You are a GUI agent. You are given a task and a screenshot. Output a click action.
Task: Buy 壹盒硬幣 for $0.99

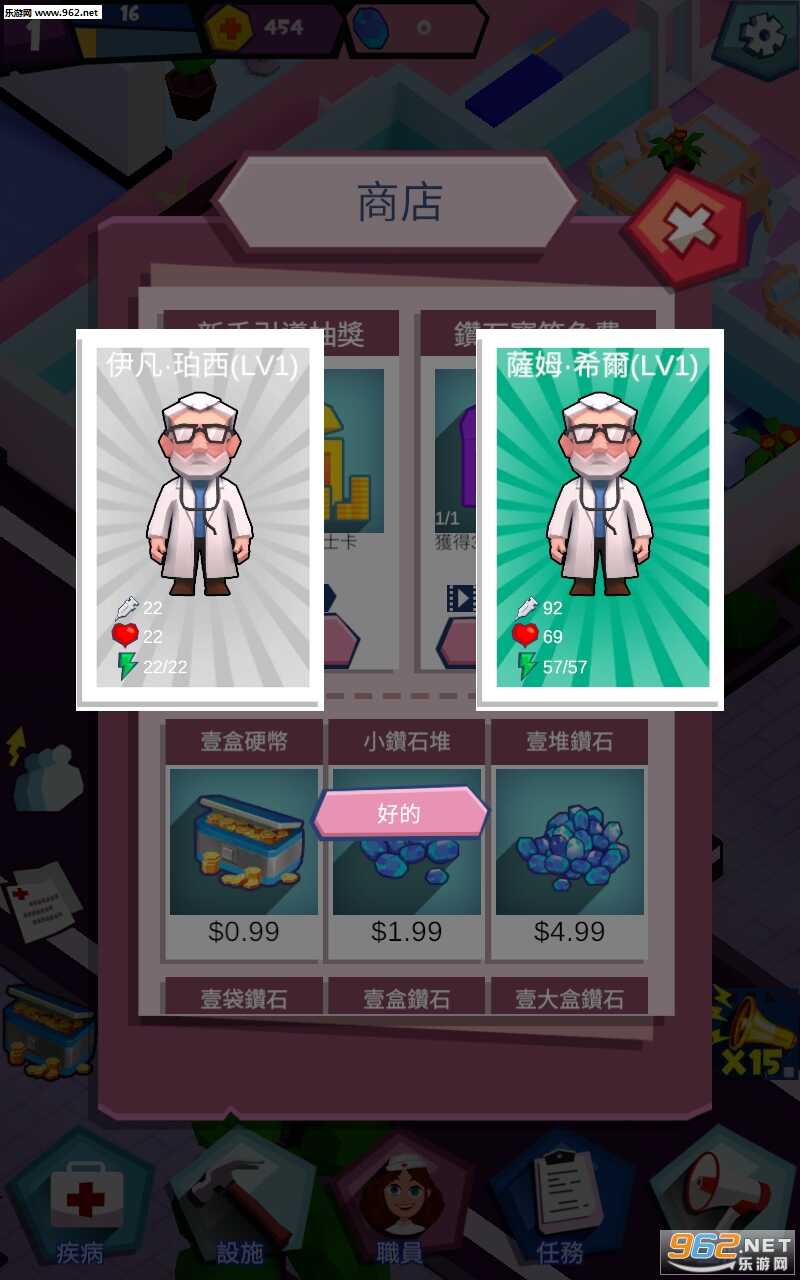(243, 842)
